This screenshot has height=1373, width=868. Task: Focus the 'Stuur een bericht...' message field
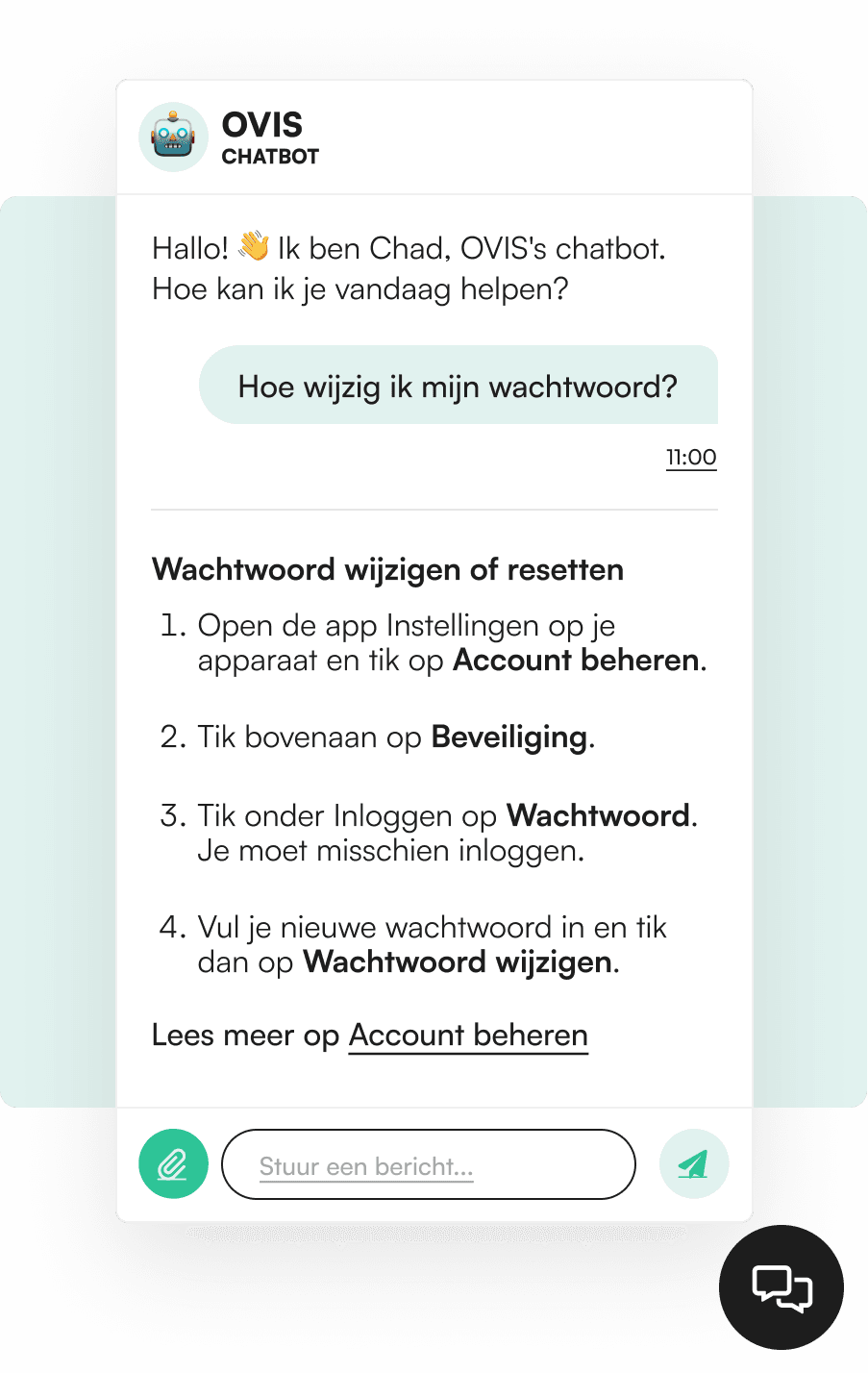[428, 1165]
